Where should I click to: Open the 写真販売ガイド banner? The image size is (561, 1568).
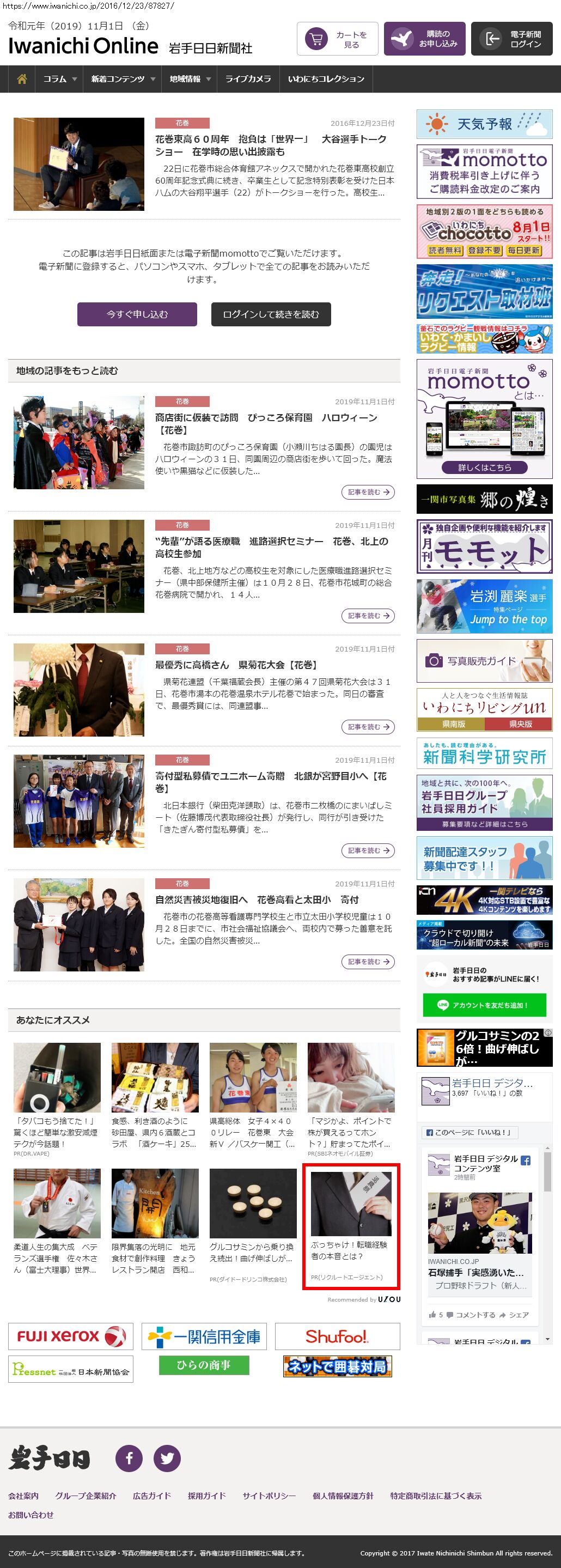click(484, 660)
